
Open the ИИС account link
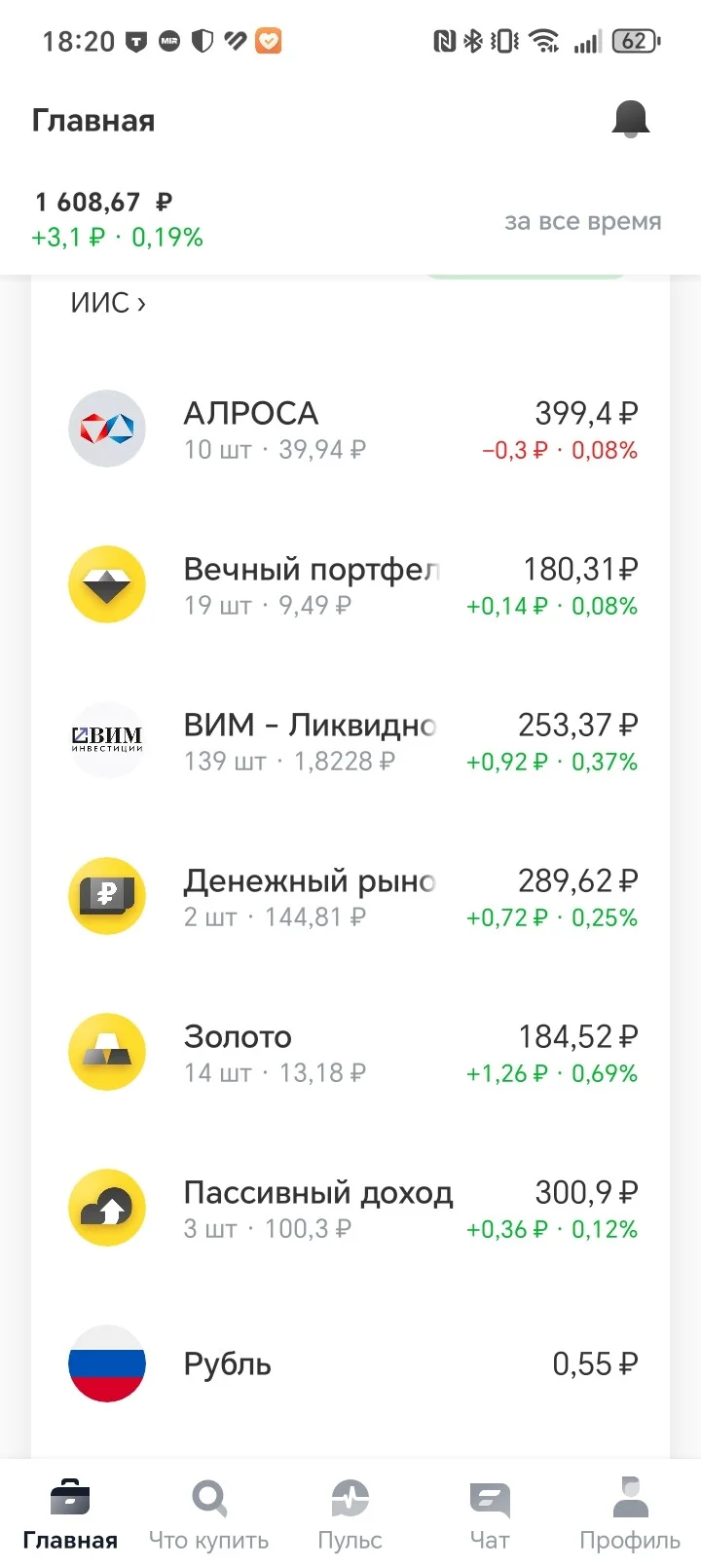tap(107, 303)
